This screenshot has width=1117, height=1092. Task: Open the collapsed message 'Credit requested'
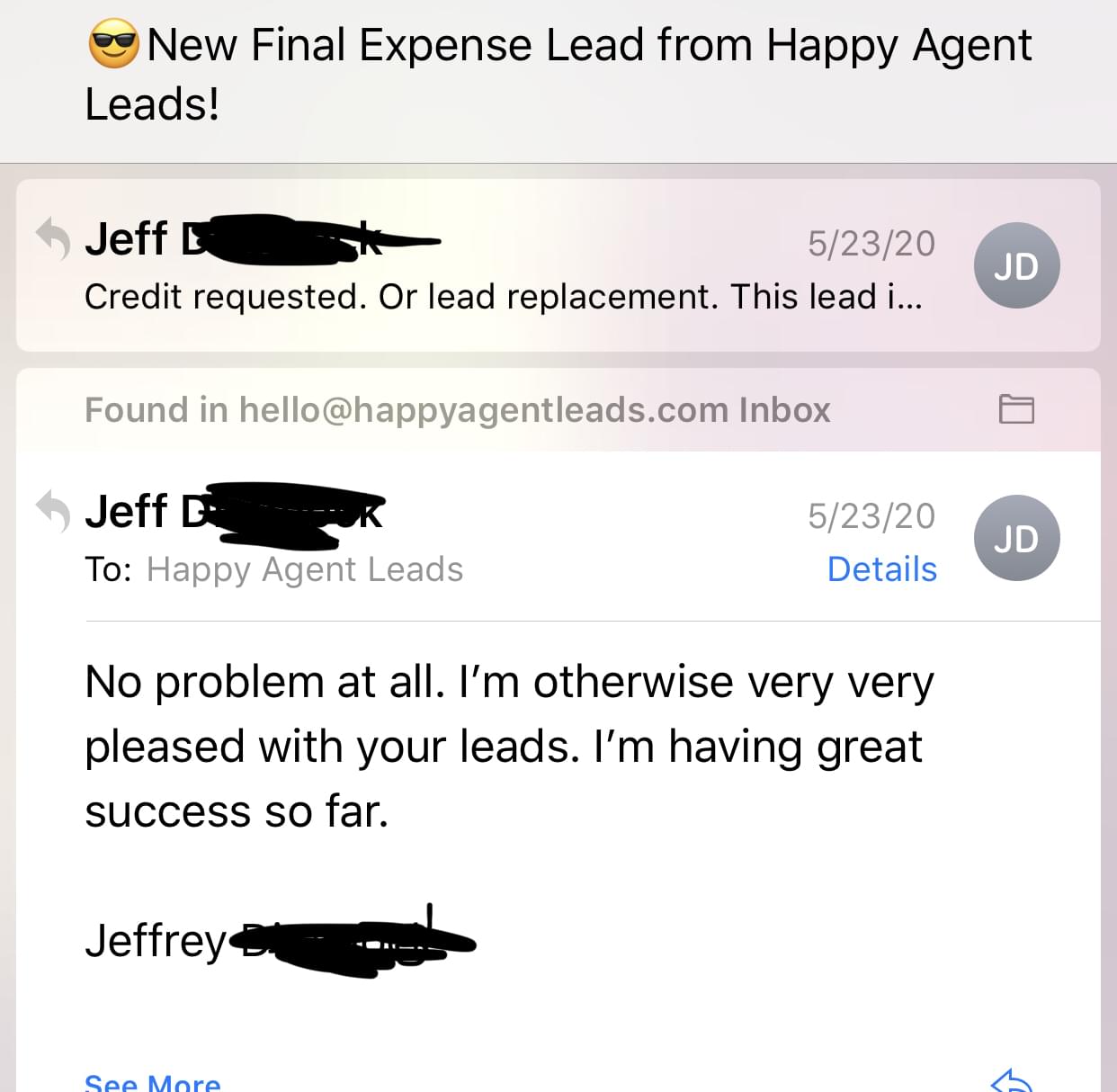[504, 296]
